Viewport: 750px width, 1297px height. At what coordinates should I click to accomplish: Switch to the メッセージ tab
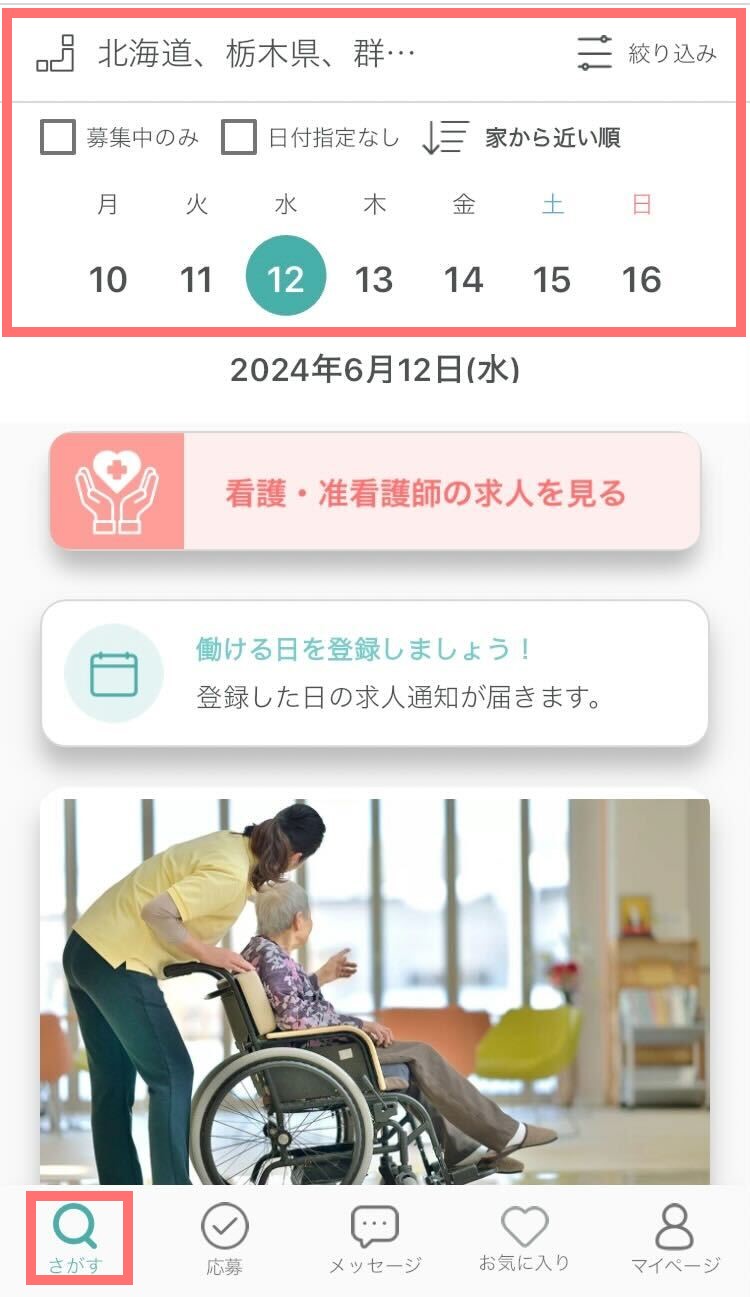pos(375,1240)
